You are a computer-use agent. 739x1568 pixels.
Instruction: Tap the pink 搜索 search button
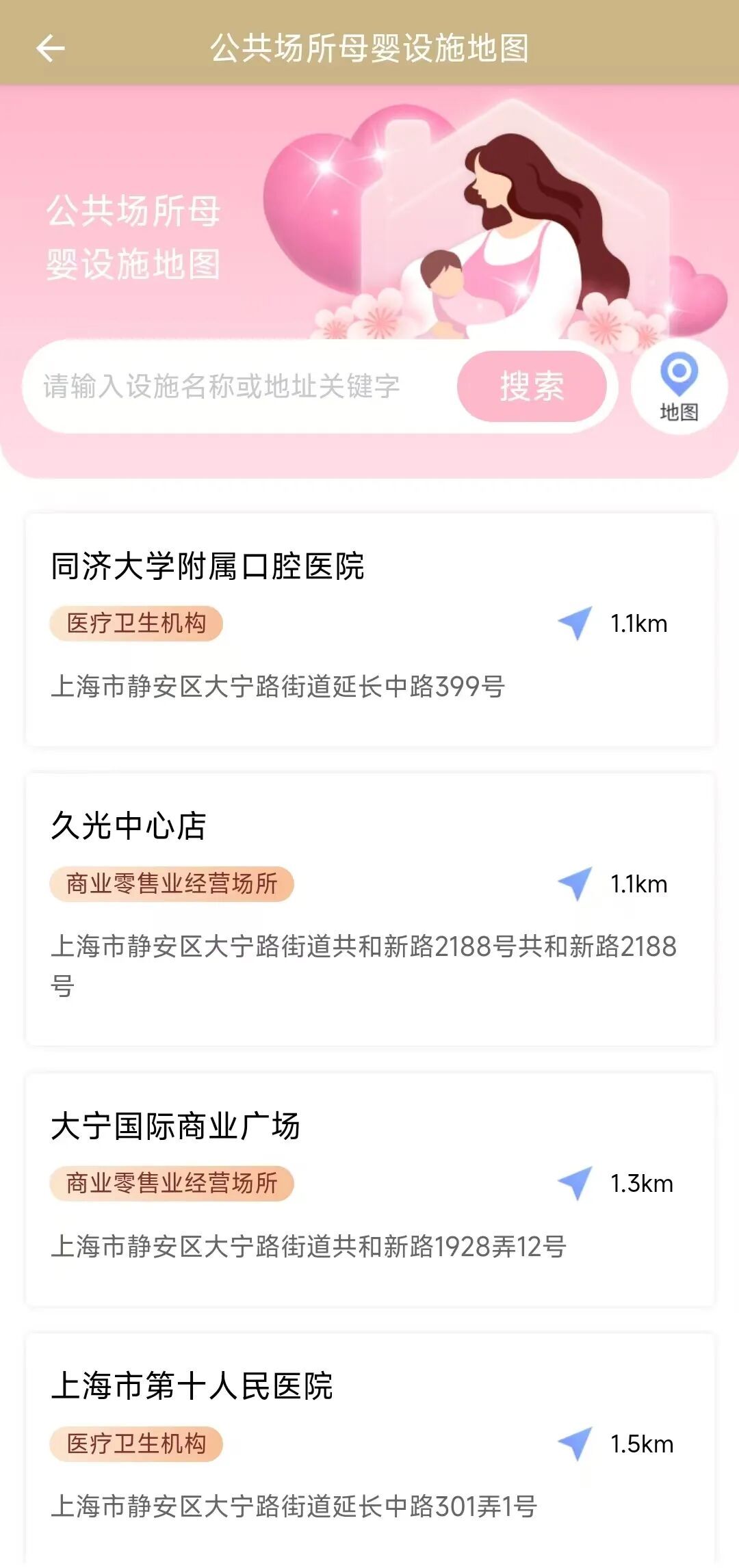[x=532, y=386]
